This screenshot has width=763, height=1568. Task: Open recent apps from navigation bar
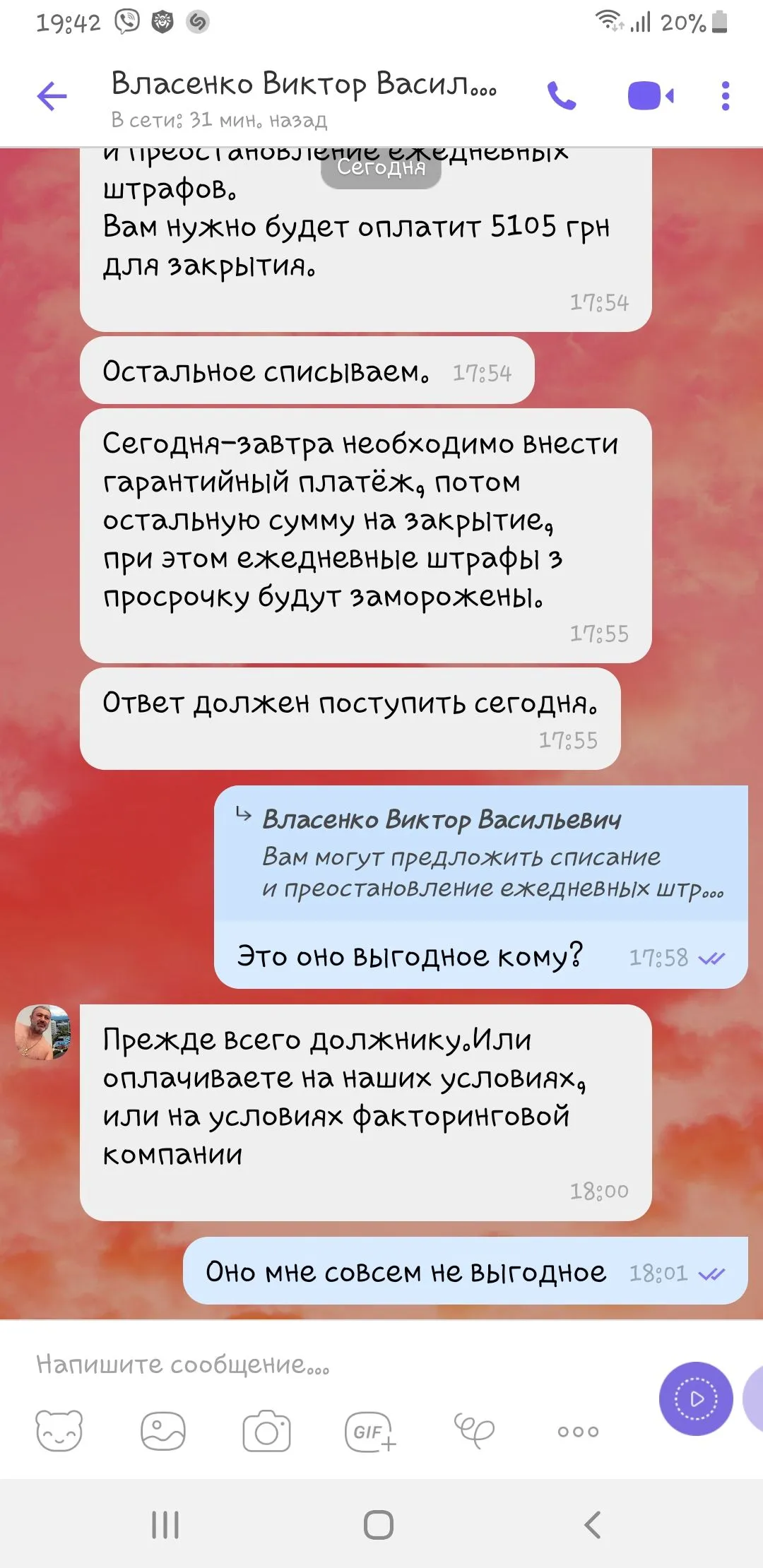point(165,1526)
